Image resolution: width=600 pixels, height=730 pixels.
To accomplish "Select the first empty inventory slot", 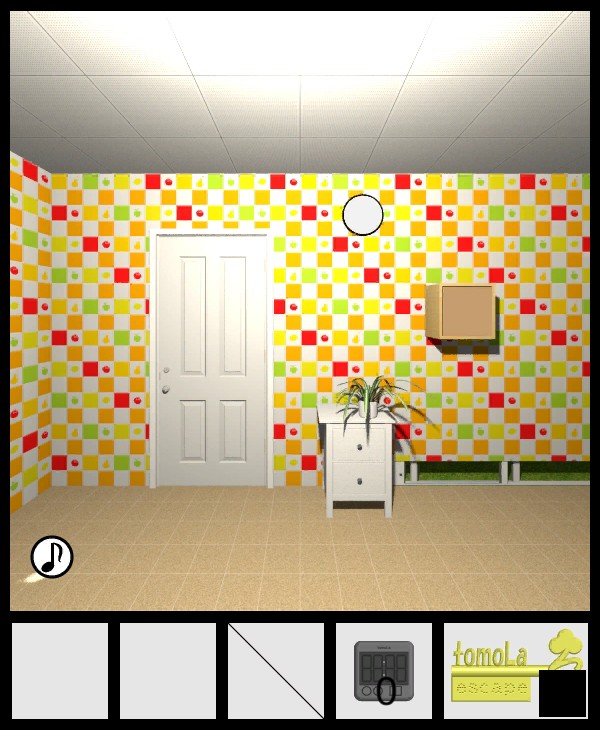I will (x=60, y=671).
